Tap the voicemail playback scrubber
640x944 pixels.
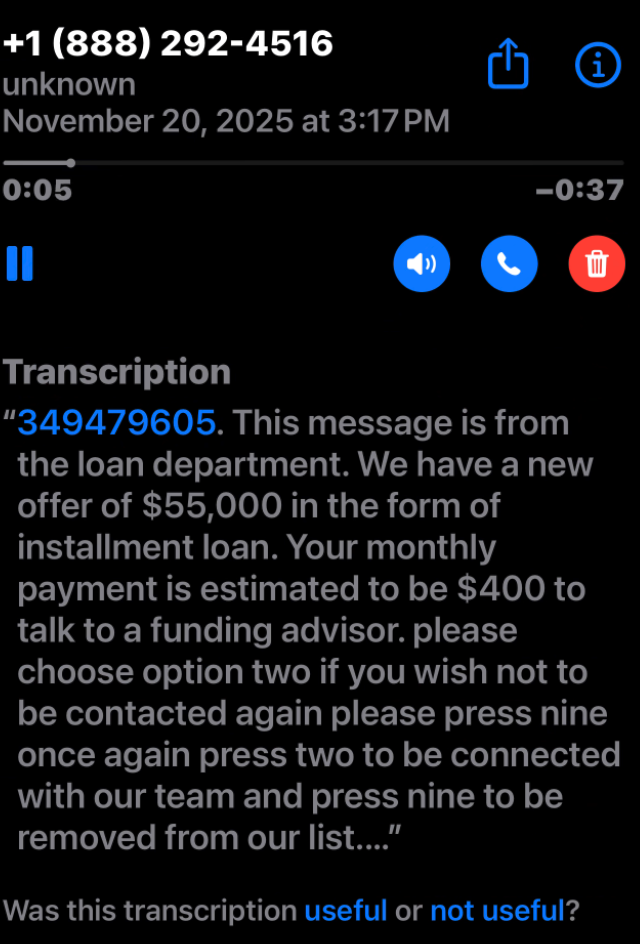(x=70, y=163)
